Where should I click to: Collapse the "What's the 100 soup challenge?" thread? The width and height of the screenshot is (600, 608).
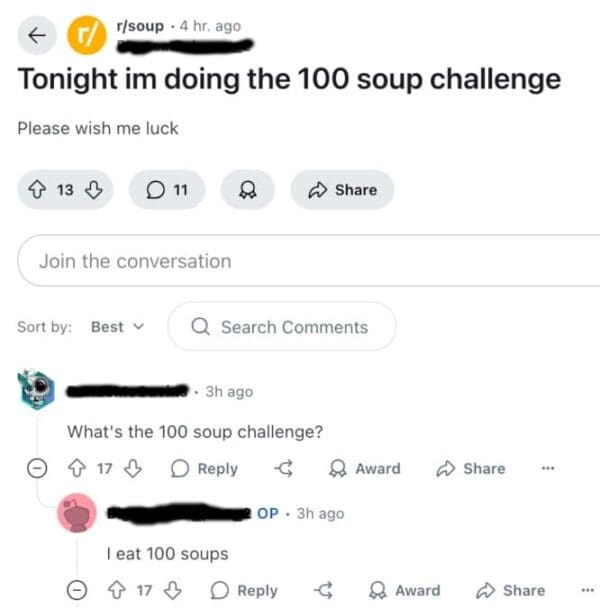click(x=36, y=468)
